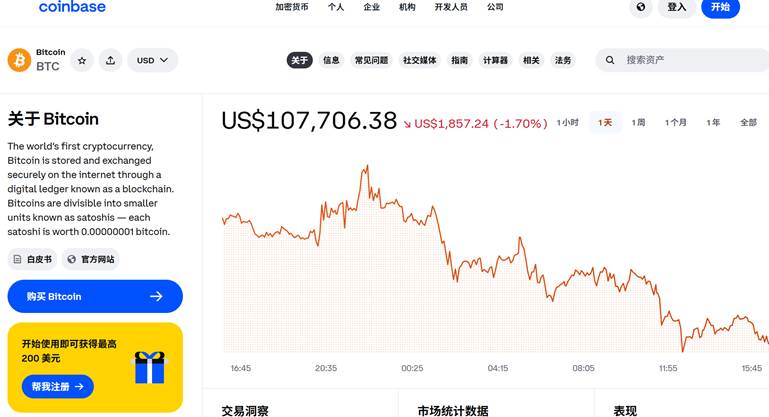The height and width of the screenshot is (417, 769).
Task: Tap the 购买 Bitcoin button
Action: click(x=95, y=296)
